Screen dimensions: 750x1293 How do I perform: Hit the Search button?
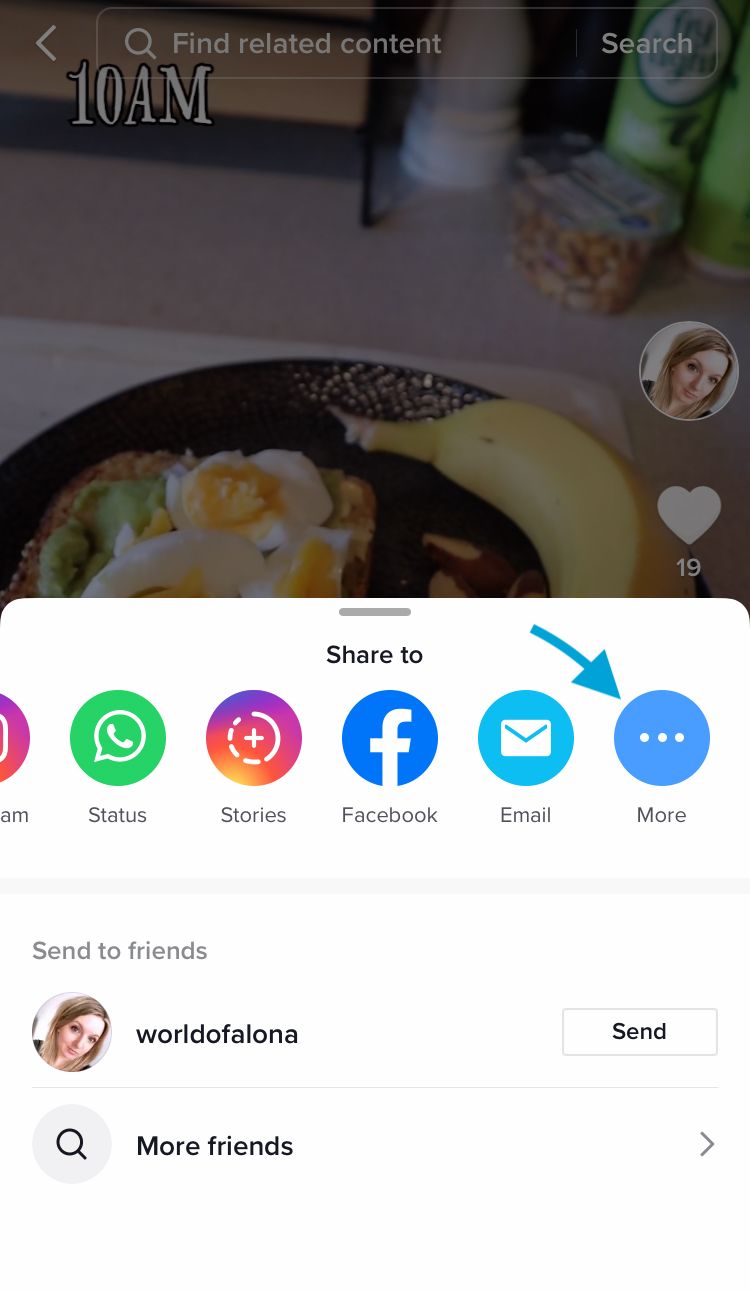(647, 43)
